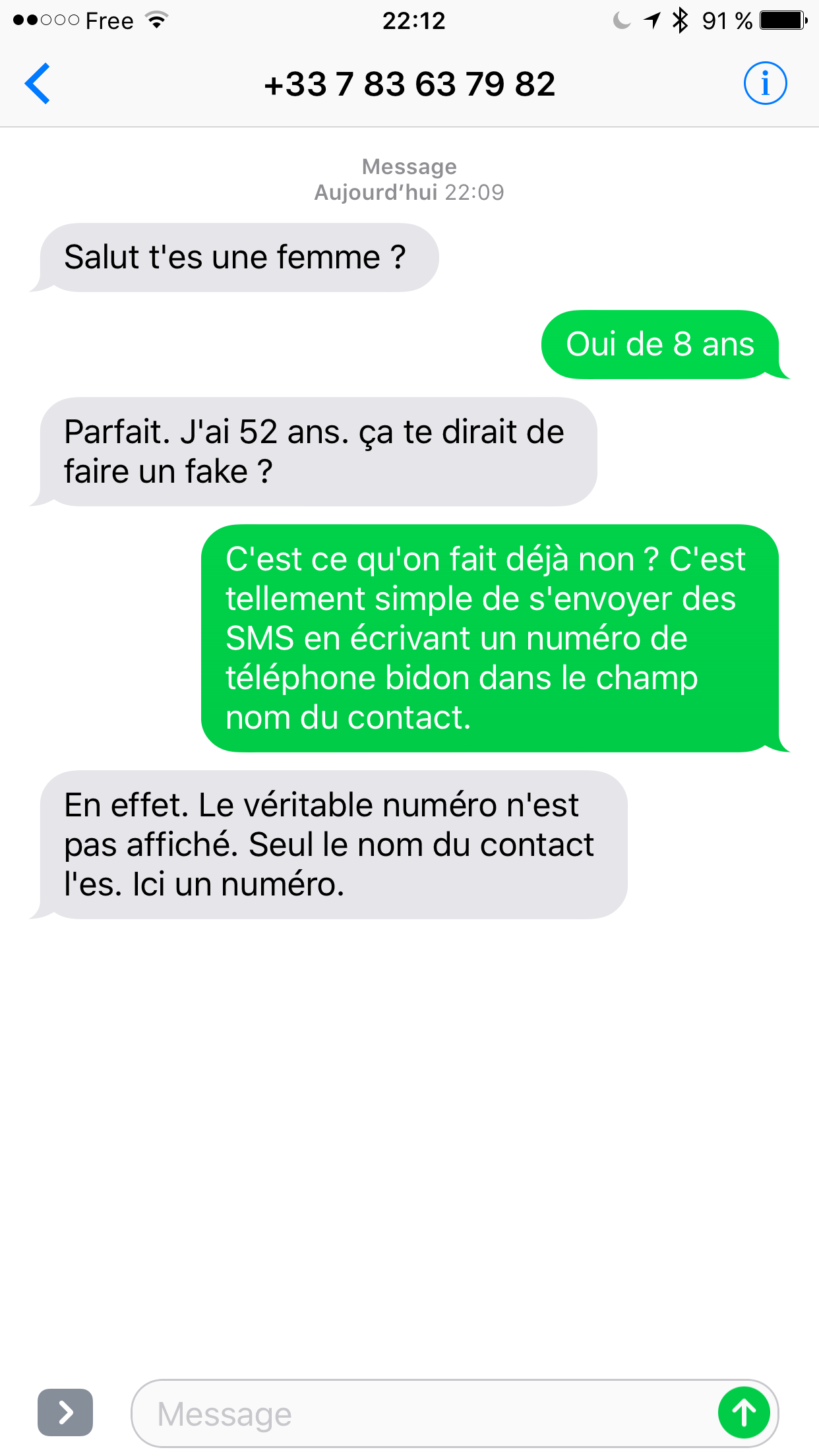The height and width of the screenshot is (1456, 819).
Task: Open the contact details info icon
Action: tap(765, 84)
